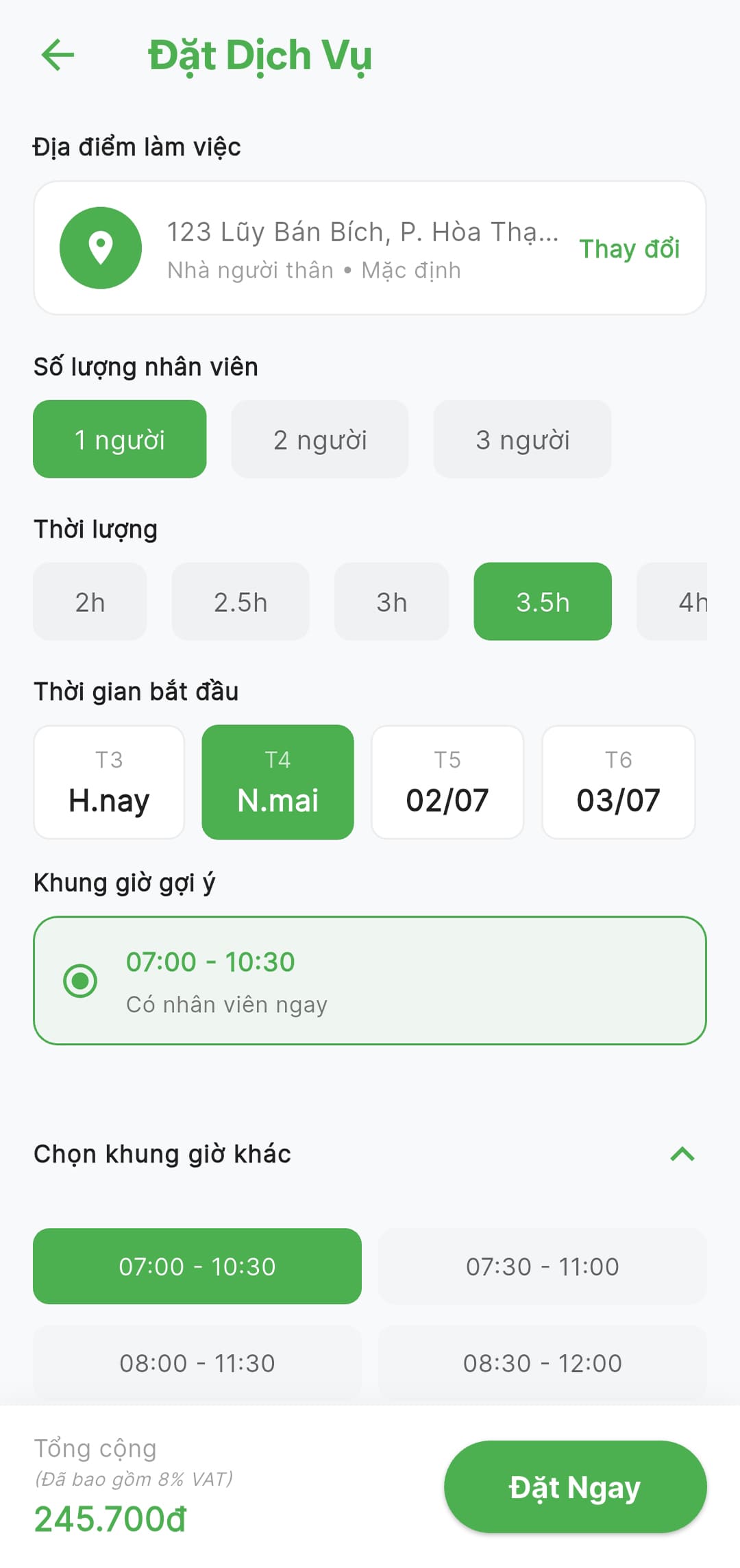Select the 2h duration chip
The image size is (740, 1568).
coord(90,602)
